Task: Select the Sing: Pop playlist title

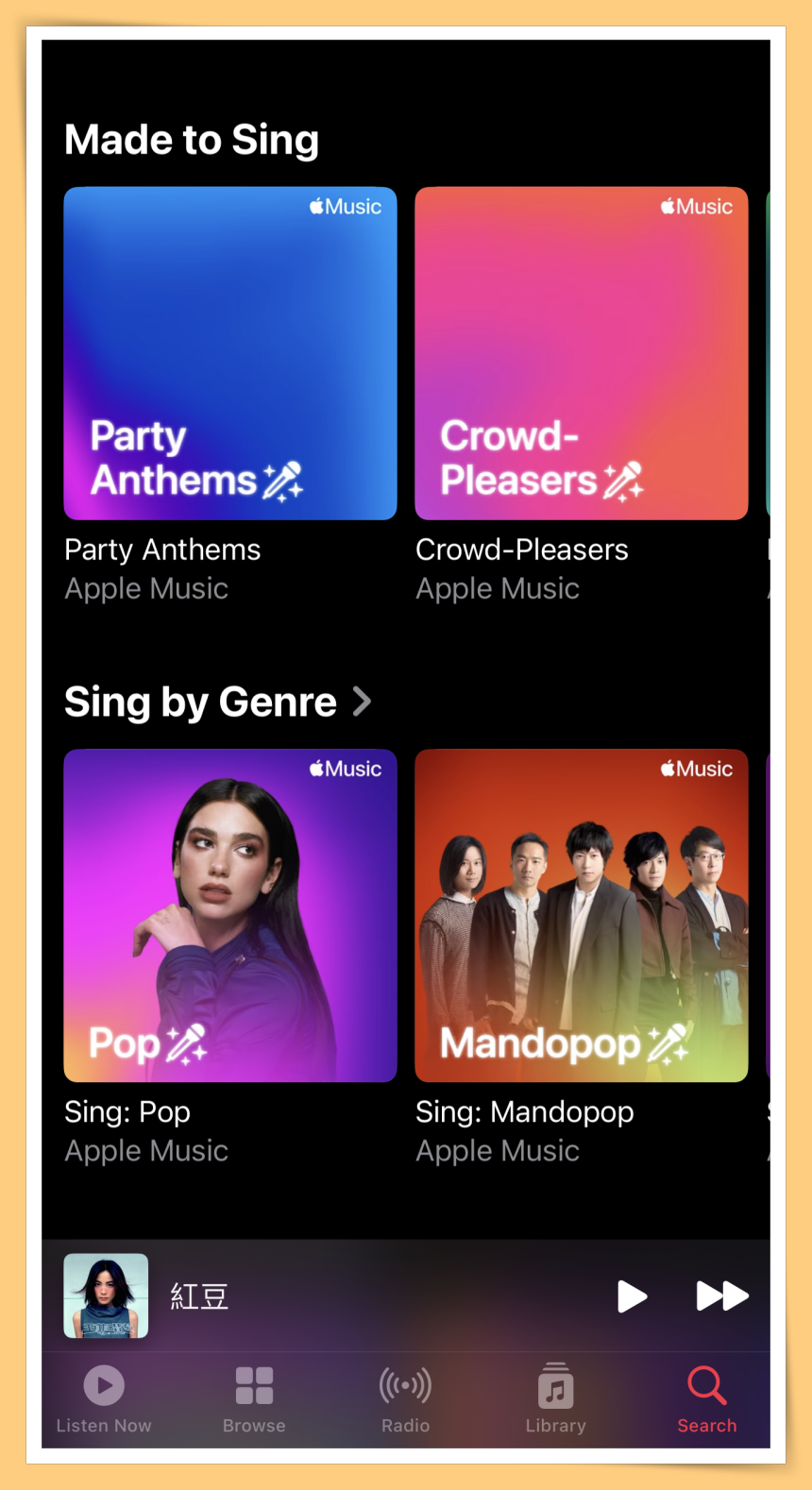Action: point(127,1111)
